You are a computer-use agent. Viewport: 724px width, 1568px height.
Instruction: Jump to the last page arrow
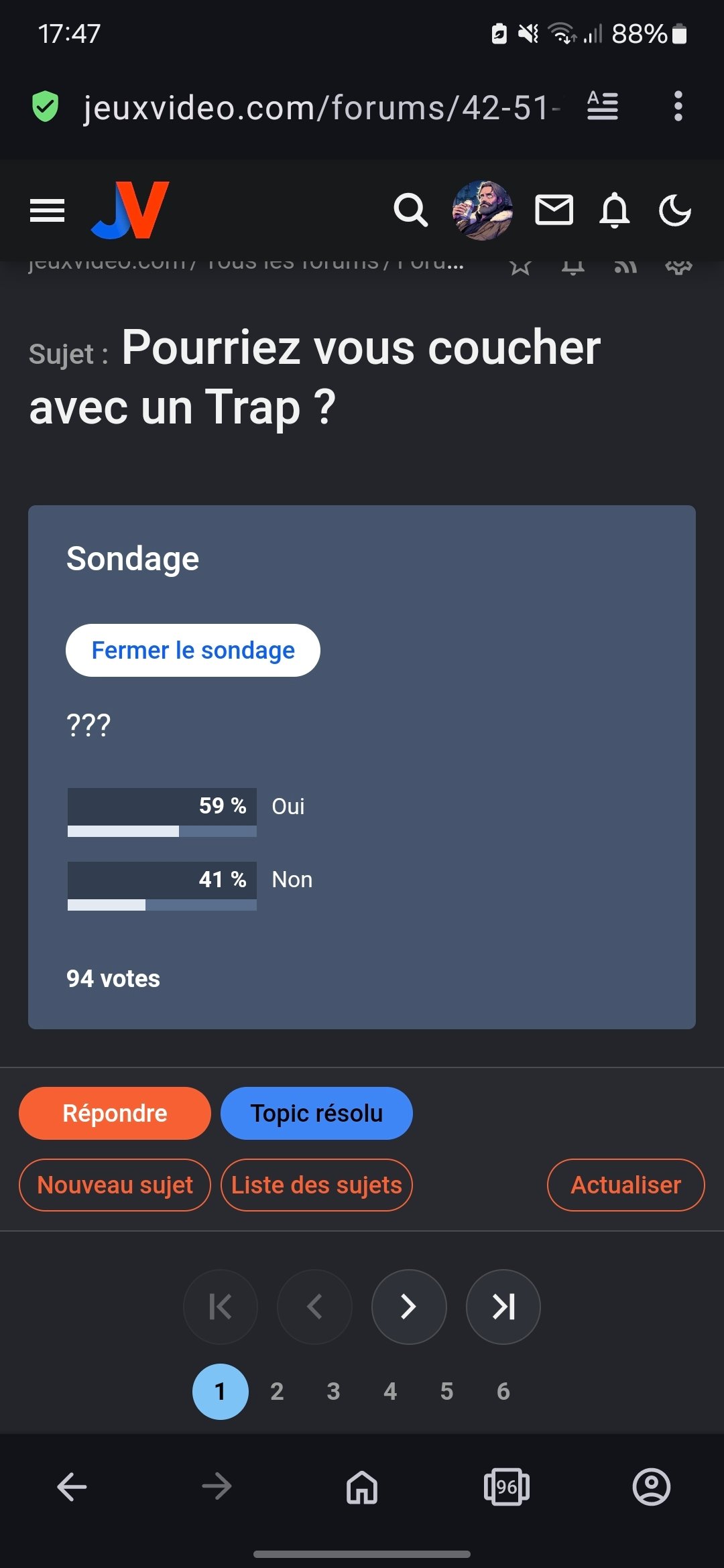pos(503,1307)
